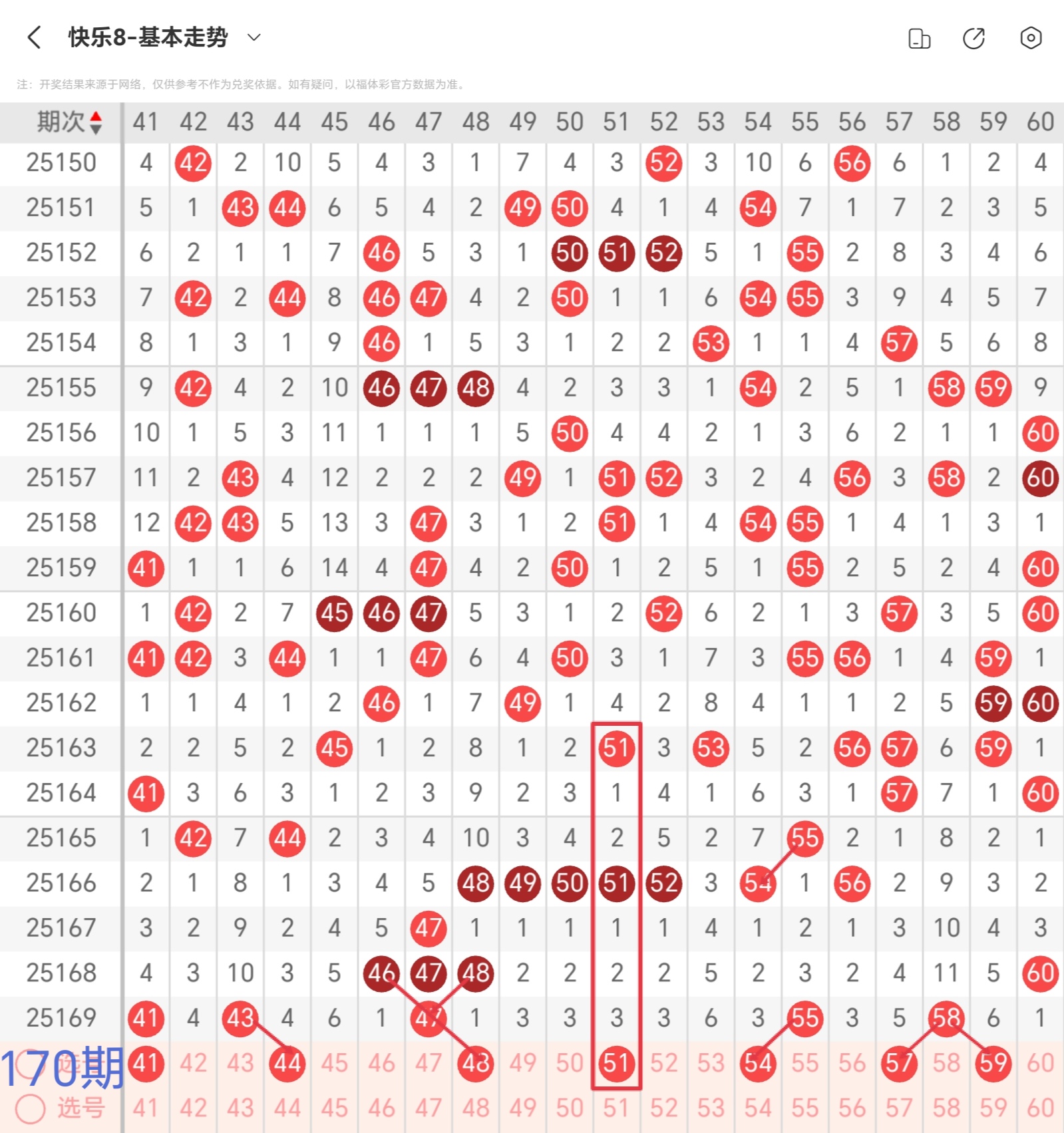Share the trend chart
The image size is (1064, 1133).
click(x=974, y=39)
